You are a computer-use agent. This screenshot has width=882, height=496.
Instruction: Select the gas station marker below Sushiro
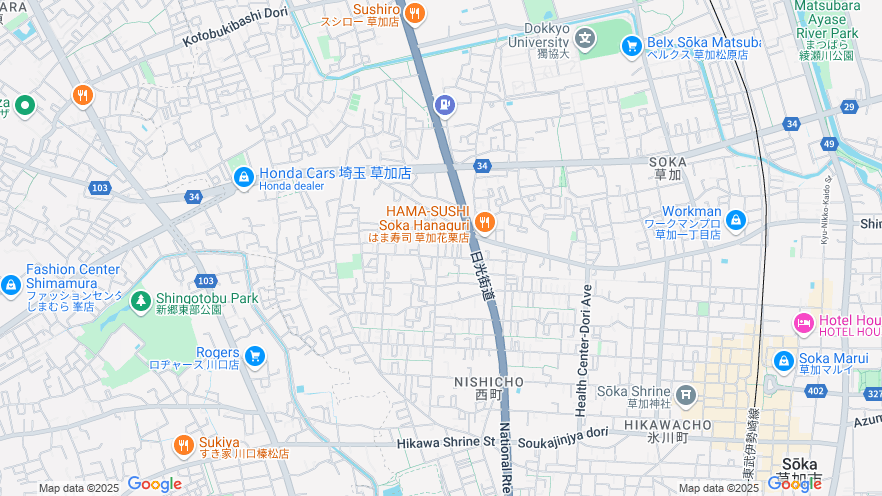[x=444, y=104]
